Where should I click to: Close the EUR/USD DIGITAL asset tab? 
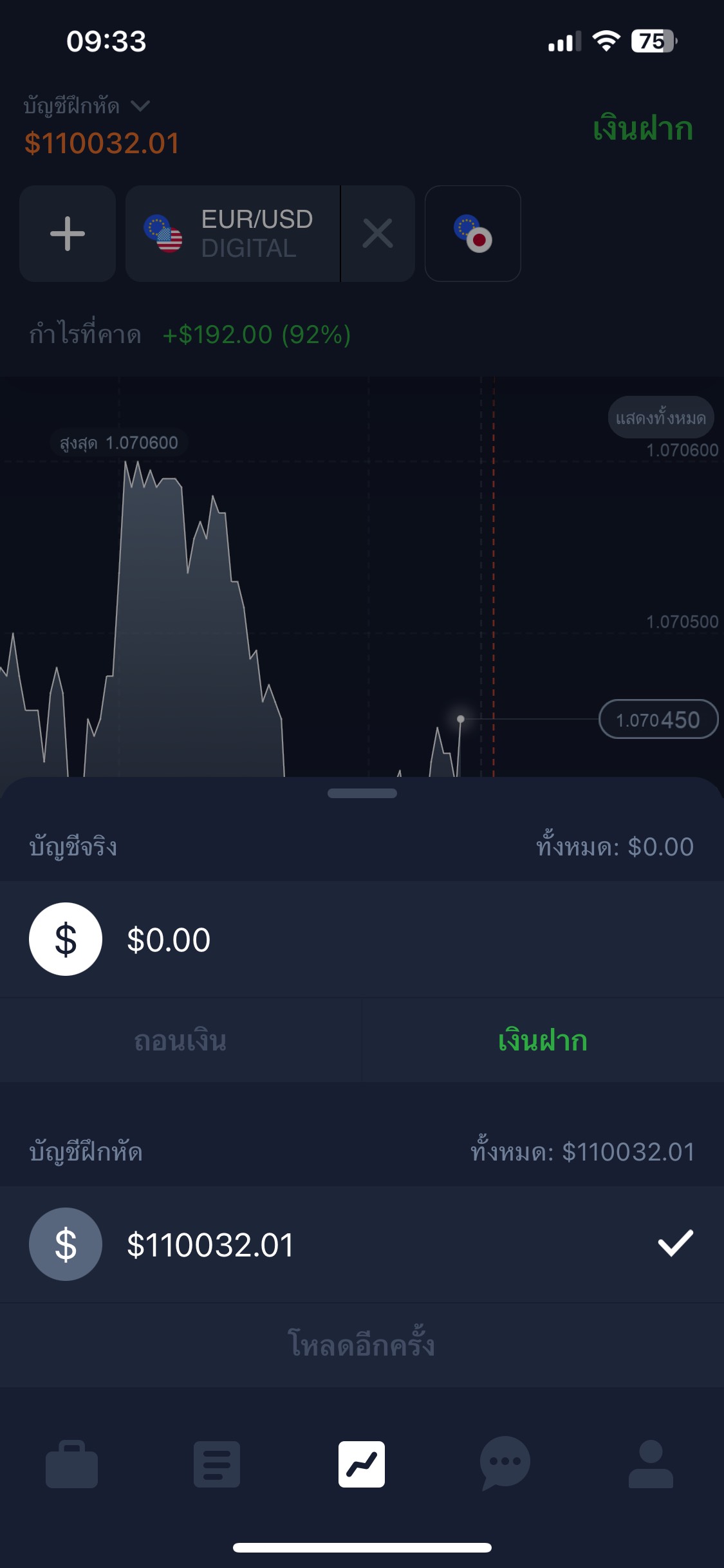tap(378, 234)
